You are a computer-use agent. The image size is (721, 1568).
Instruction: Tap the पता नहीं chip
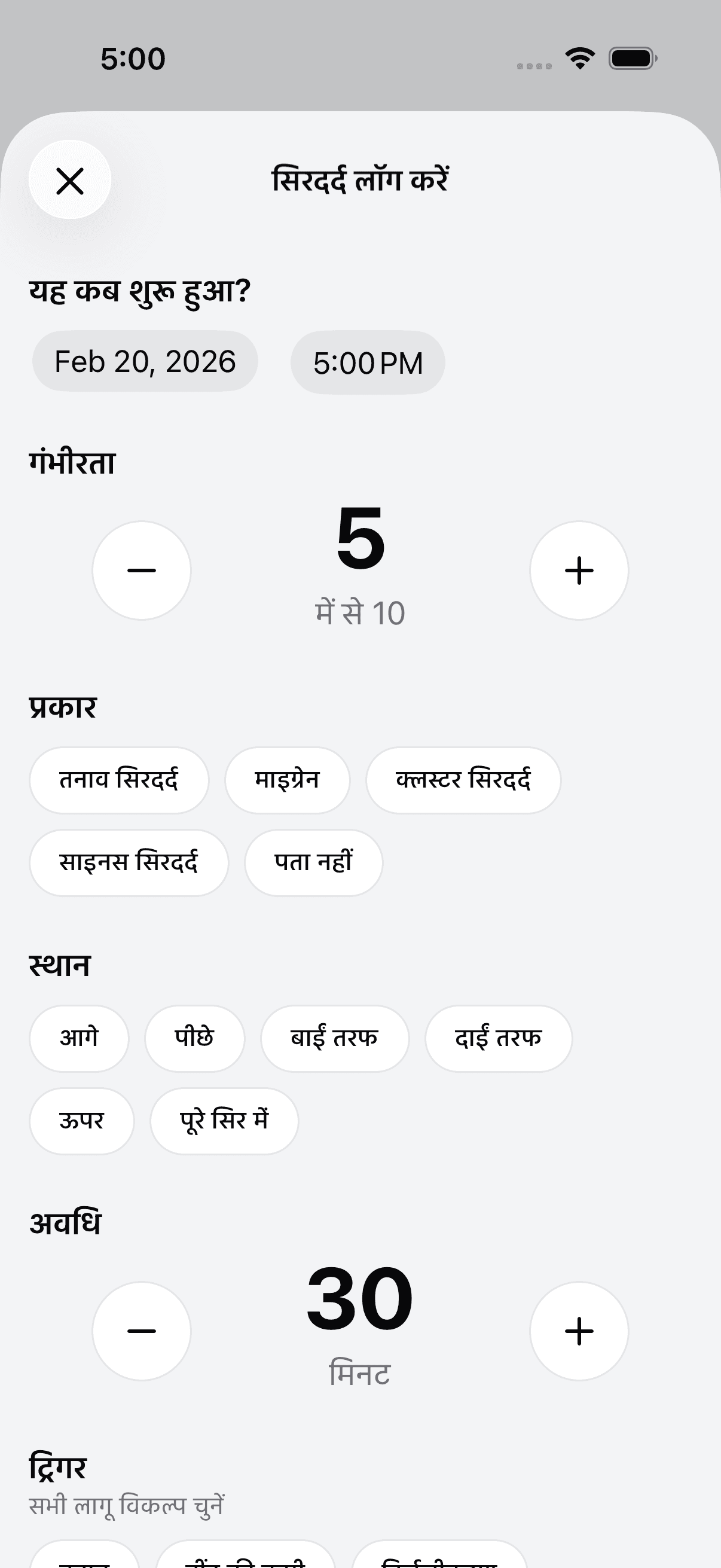coord(313,862)
